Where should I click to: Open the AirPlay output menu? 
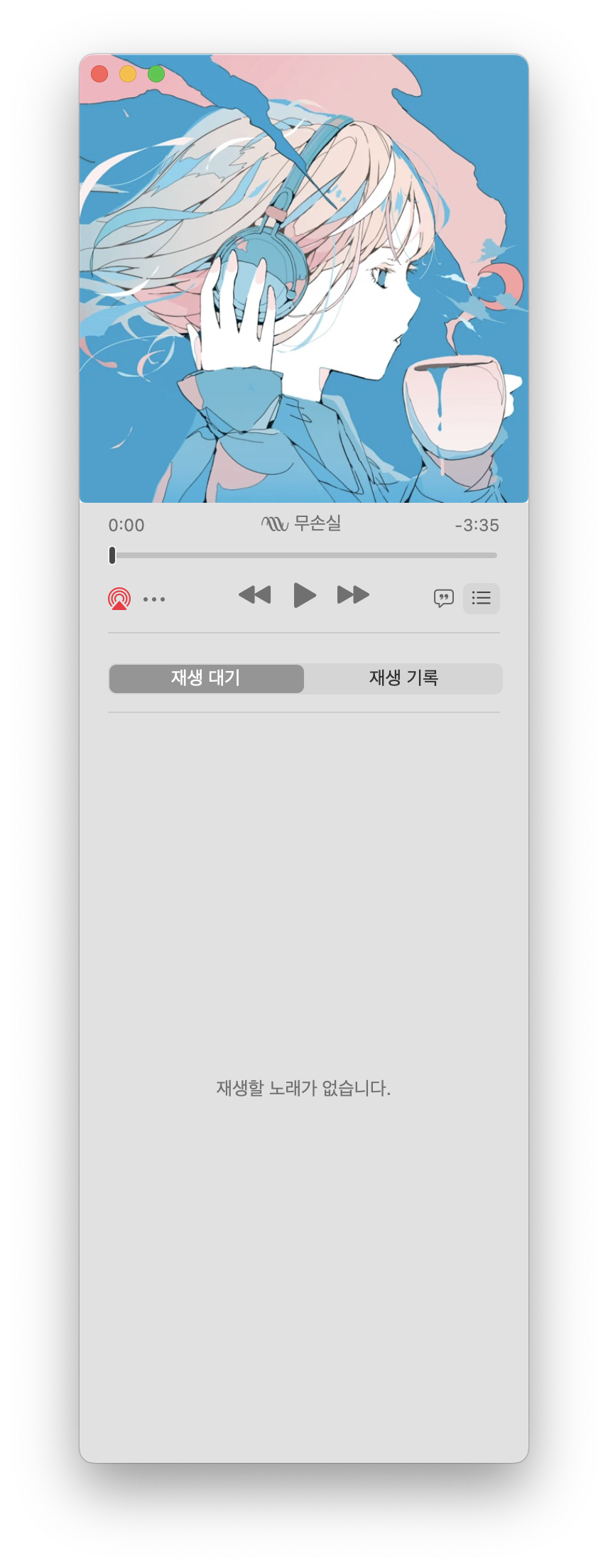point(119,599)
